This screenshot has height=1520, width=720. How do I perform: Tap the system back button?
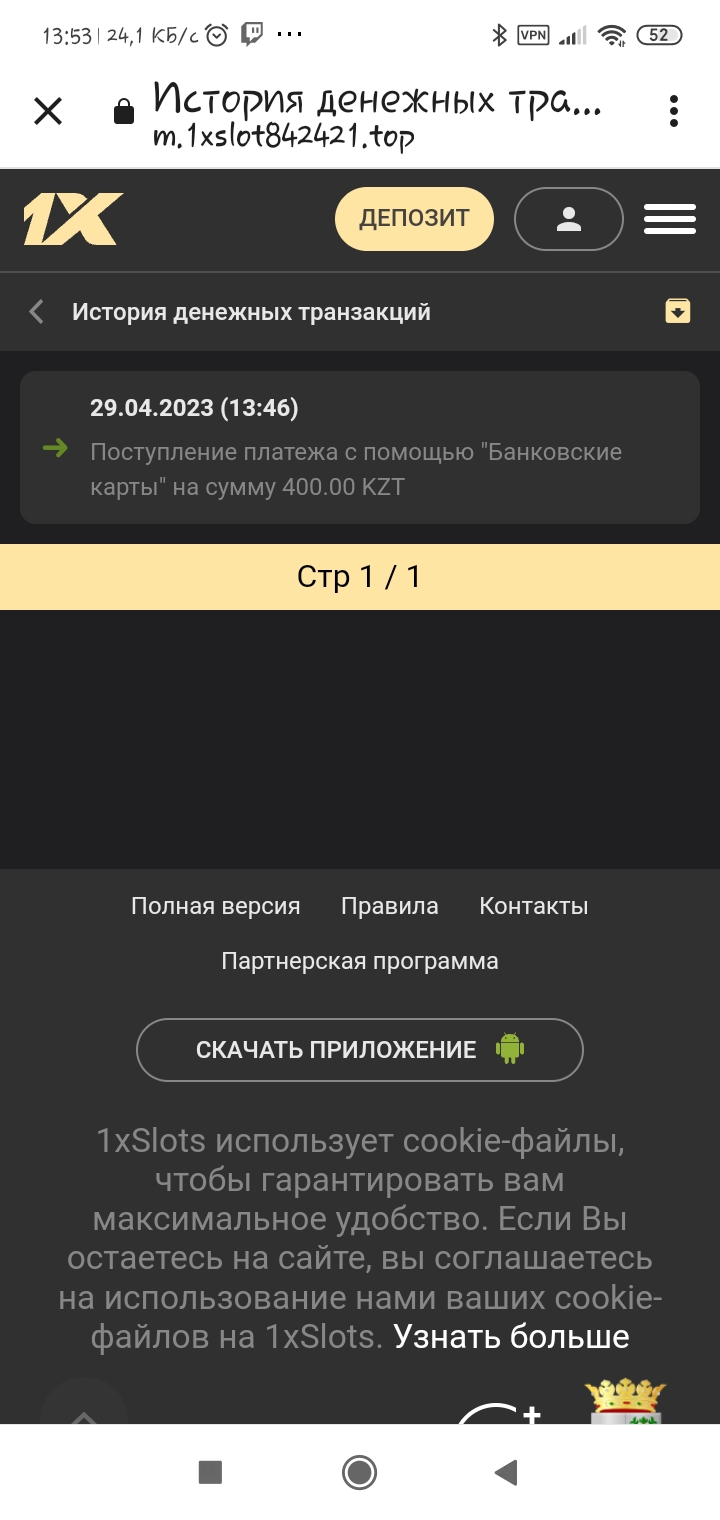click(506, 1472)
